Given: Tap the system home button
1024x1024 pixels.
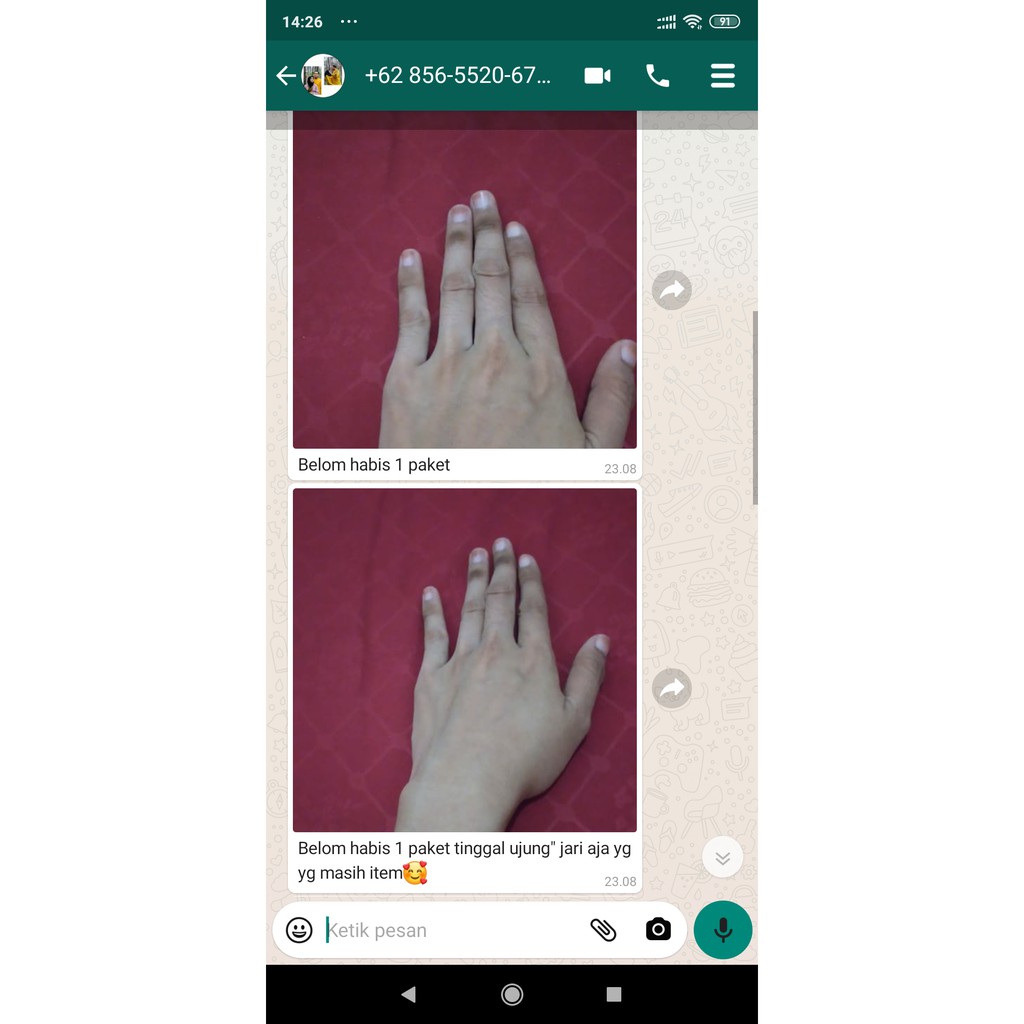Looking at the screenshot, I should 512,994.
